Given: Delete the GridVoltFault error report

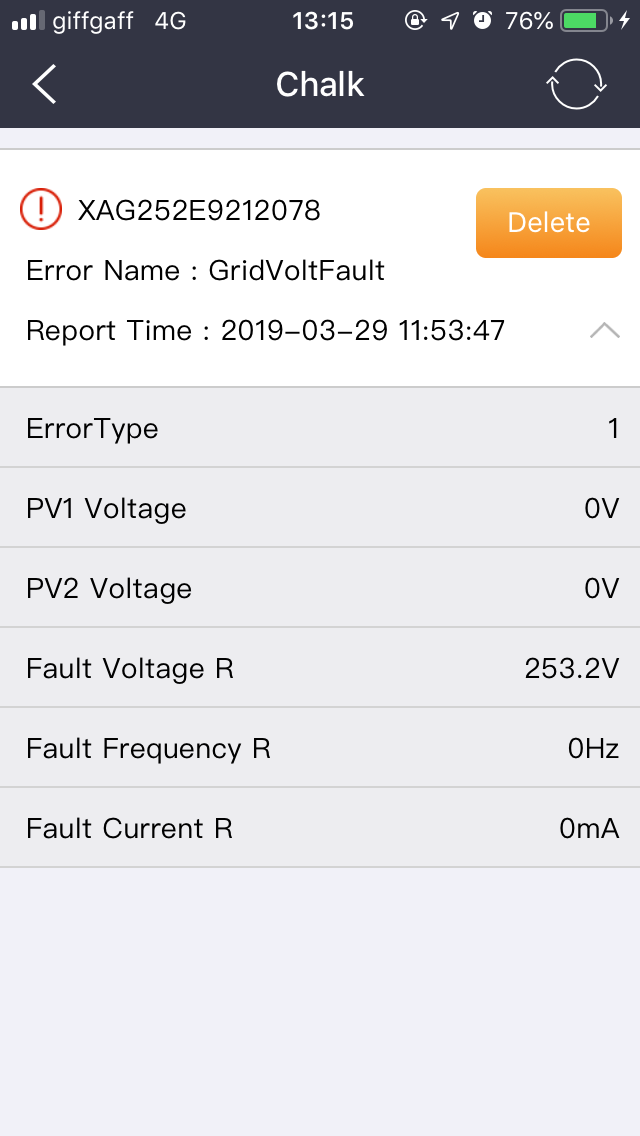Looking at the screenshot, I should point(548,223).
